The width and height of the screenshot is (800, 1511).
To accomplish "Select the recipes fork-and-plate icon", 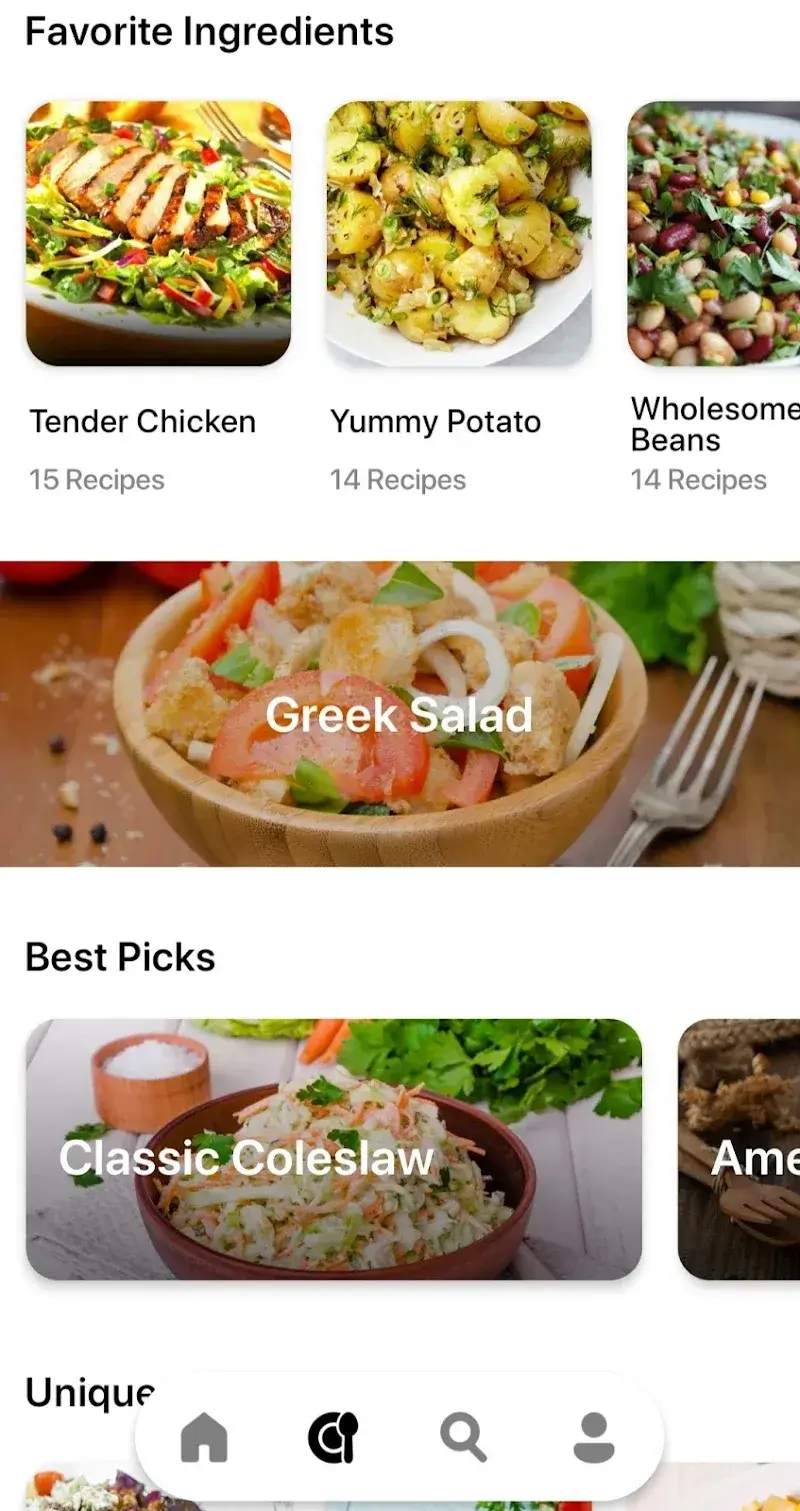I will point(332,1439).
